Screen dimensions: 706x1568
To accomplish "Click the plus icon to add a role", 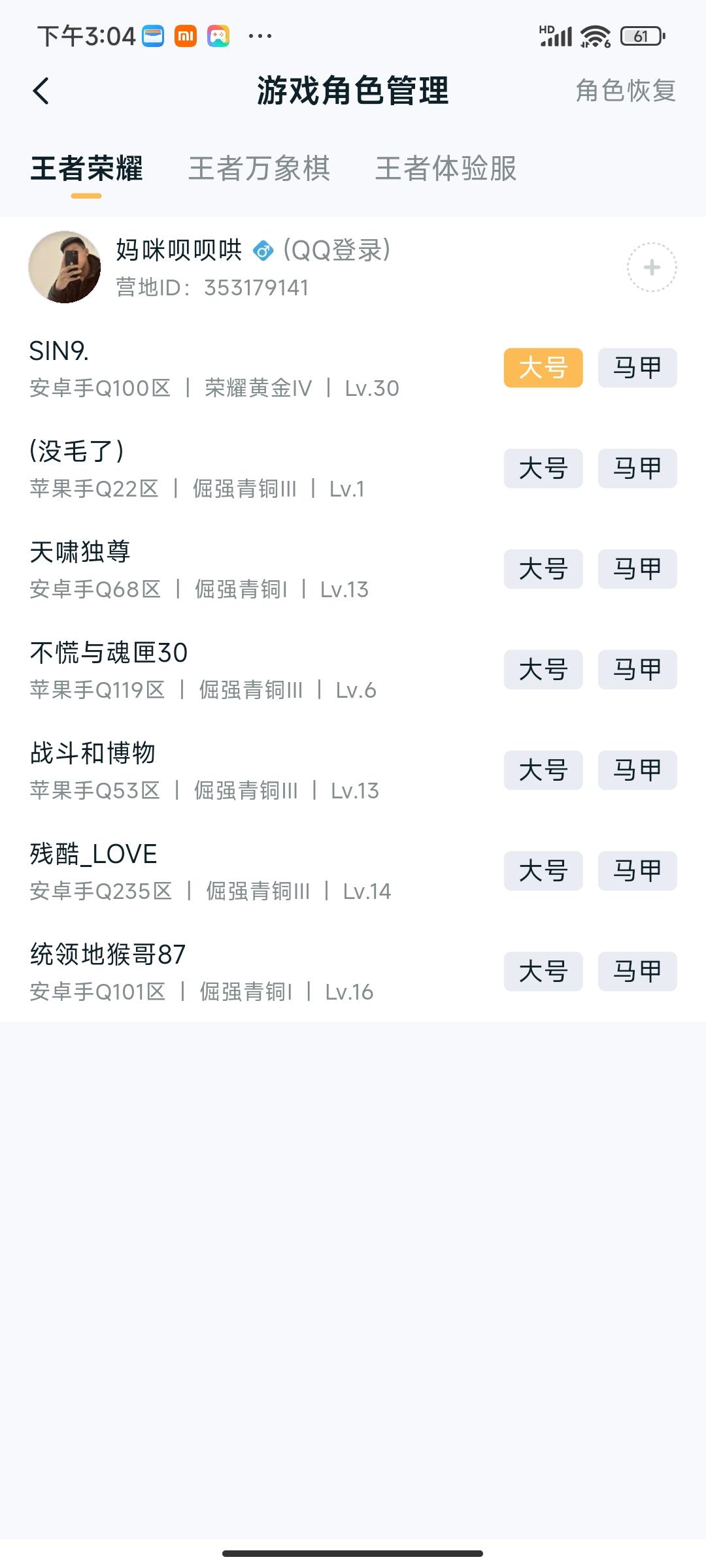I will pyautogui.click(x=651, y=269).
